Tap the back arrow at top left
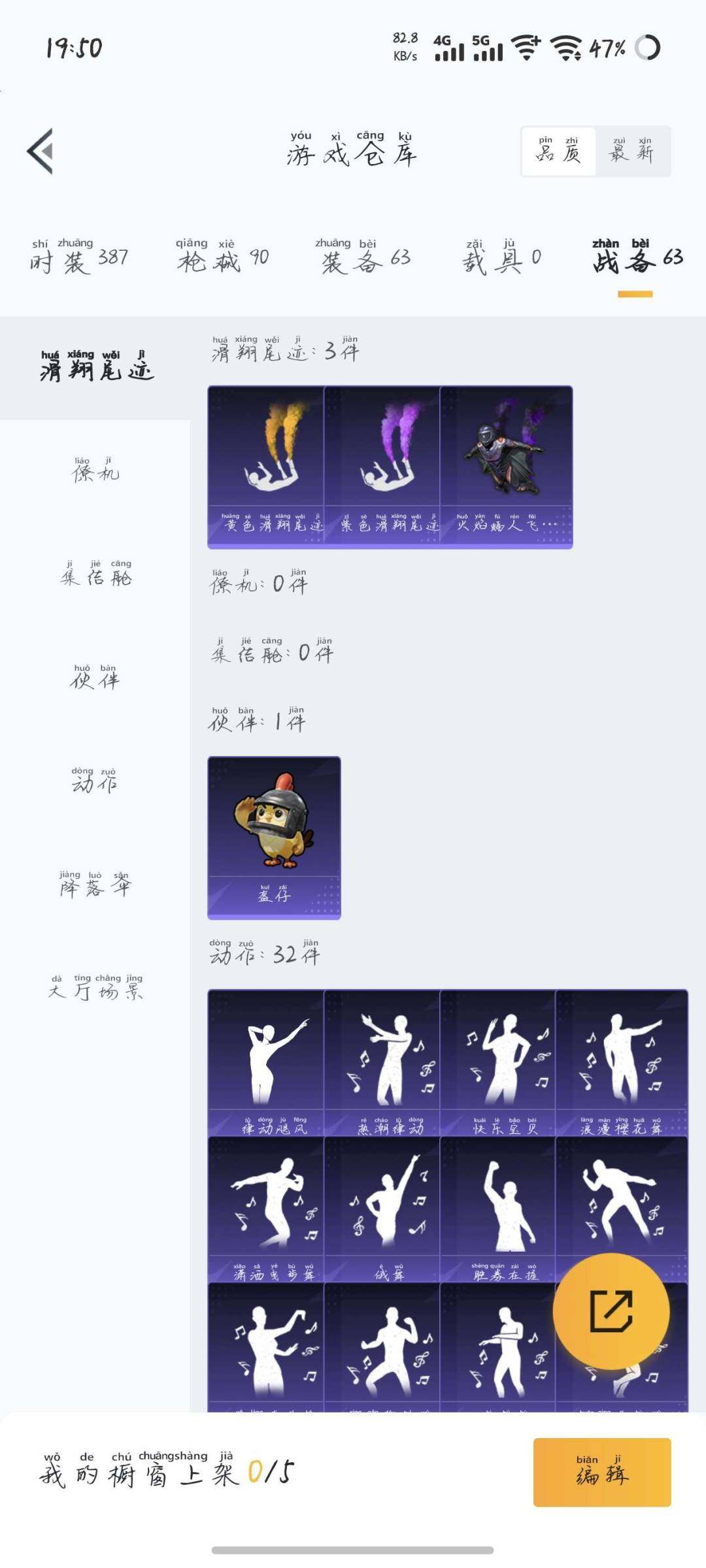 point(41,150)
